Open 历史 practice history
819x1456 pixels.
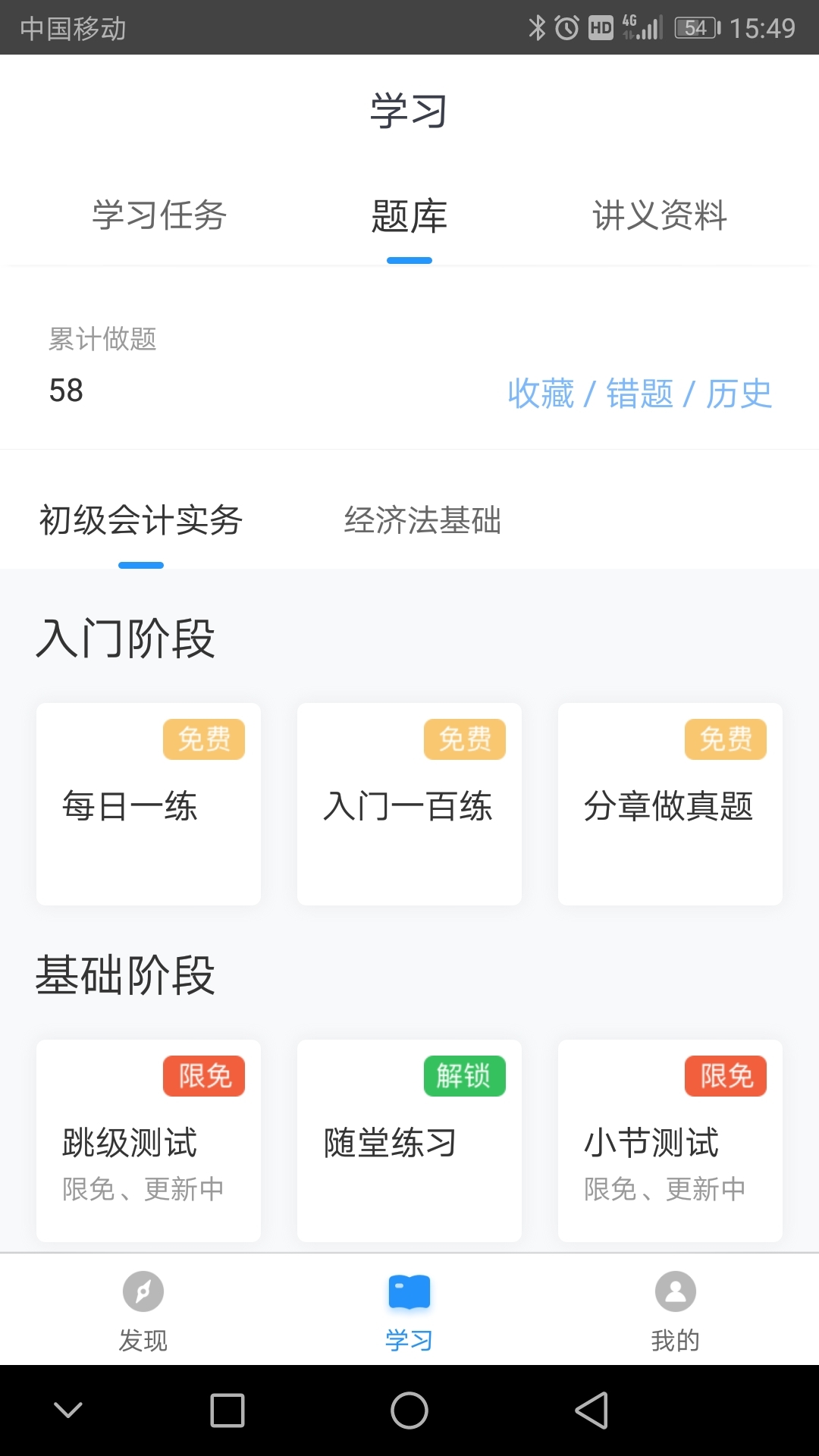739,394
